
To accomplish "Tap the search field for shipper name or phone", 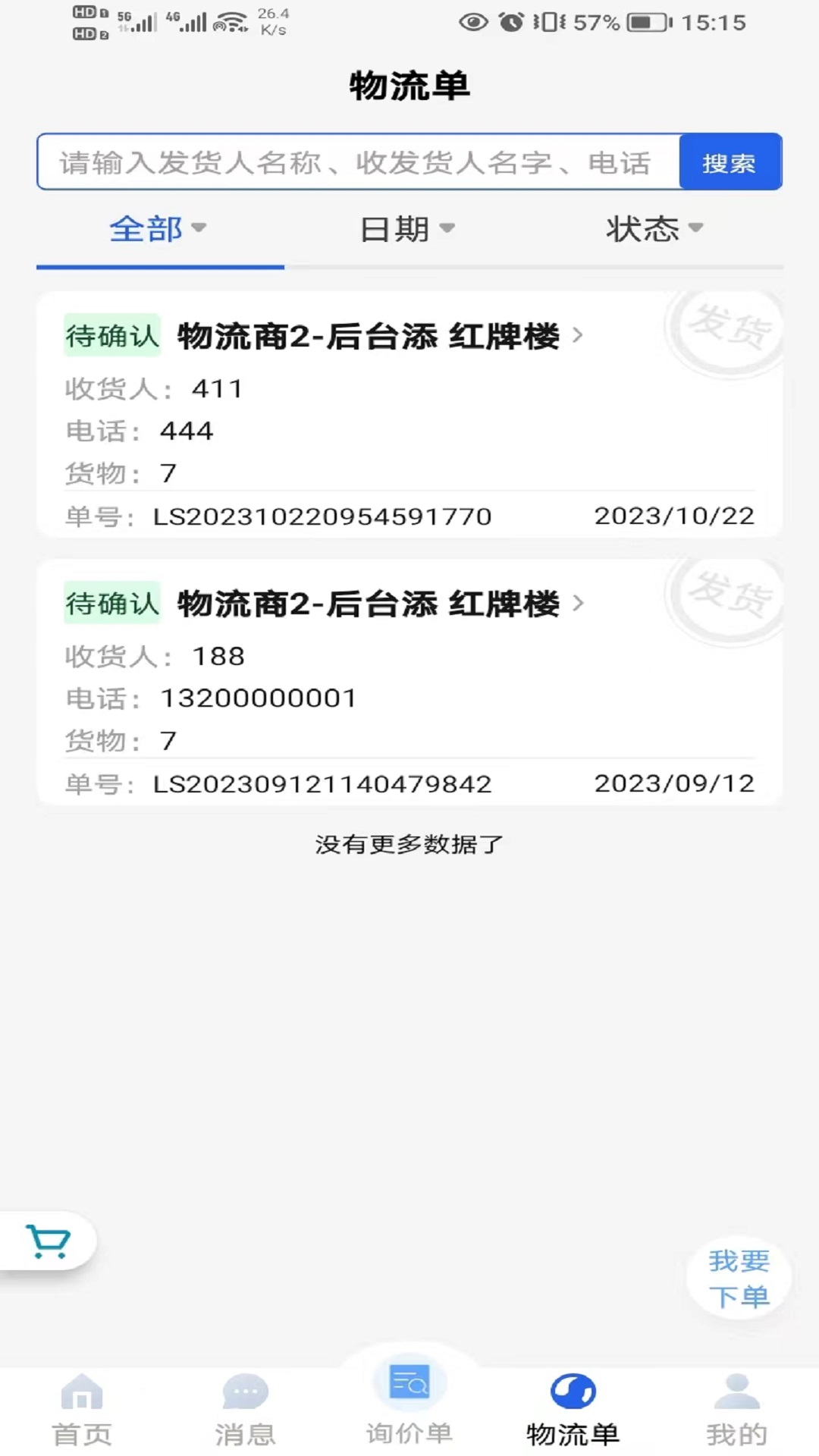I will pos(358,162).
